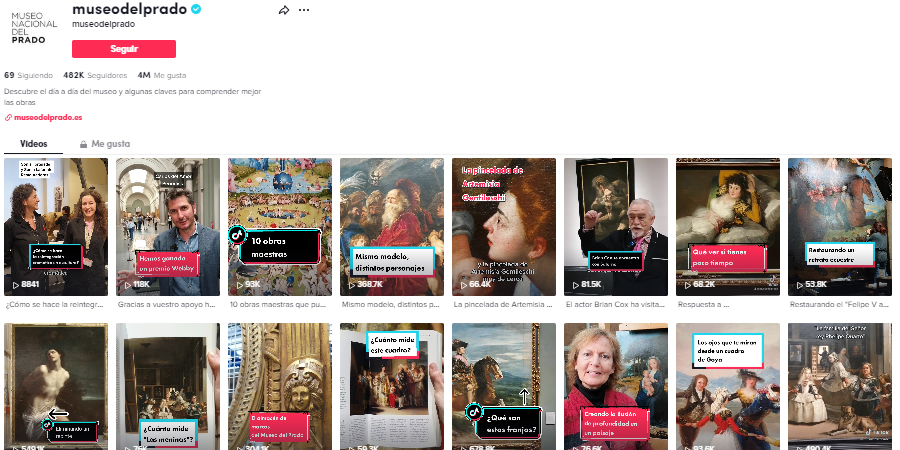900x450 pixels.
Task: Open the museodelprado.es website link
Action: click(x=48, y=117)
